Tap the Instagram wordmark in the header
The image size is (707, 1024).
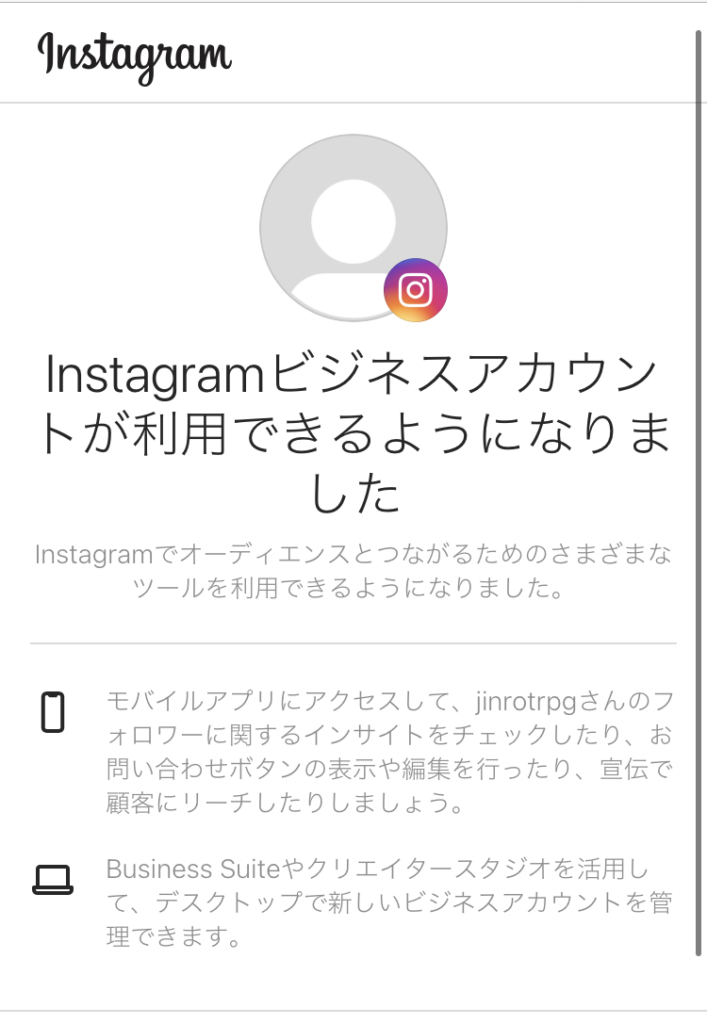click(x=134, y=55)
